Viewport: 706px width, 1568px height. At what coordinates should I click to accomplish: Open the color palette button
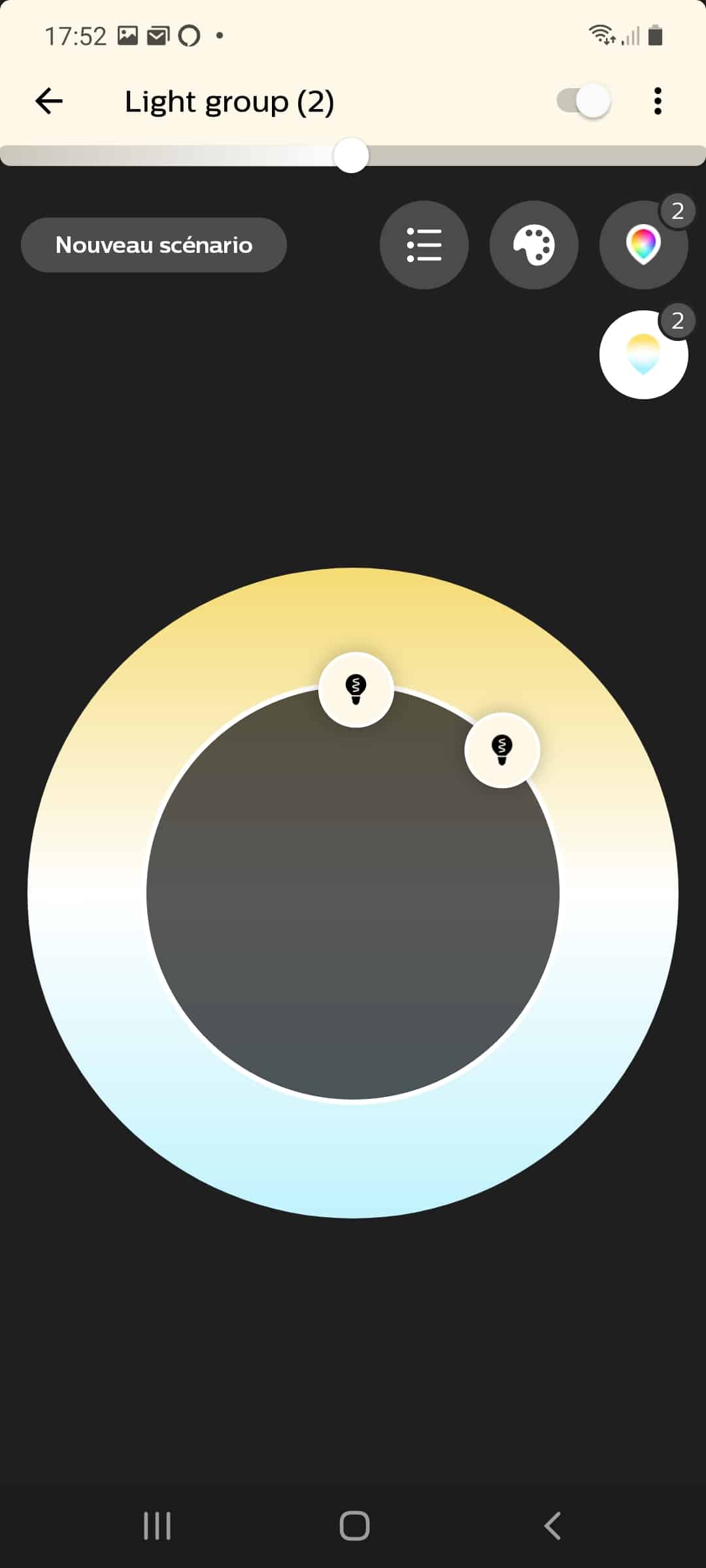[x=534, y=245]
